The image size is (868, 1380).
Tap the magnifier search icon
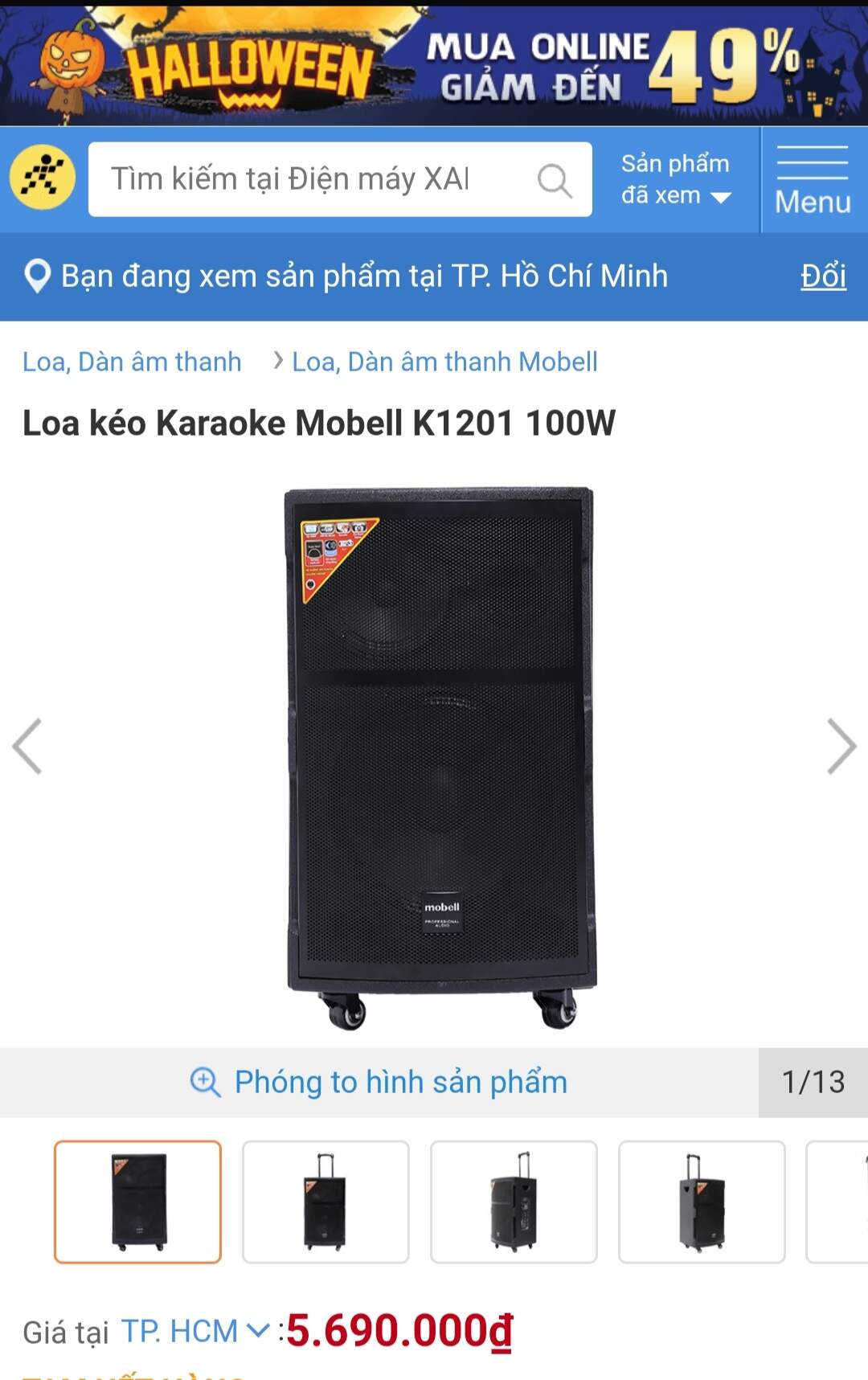click(x=554, y=180)
